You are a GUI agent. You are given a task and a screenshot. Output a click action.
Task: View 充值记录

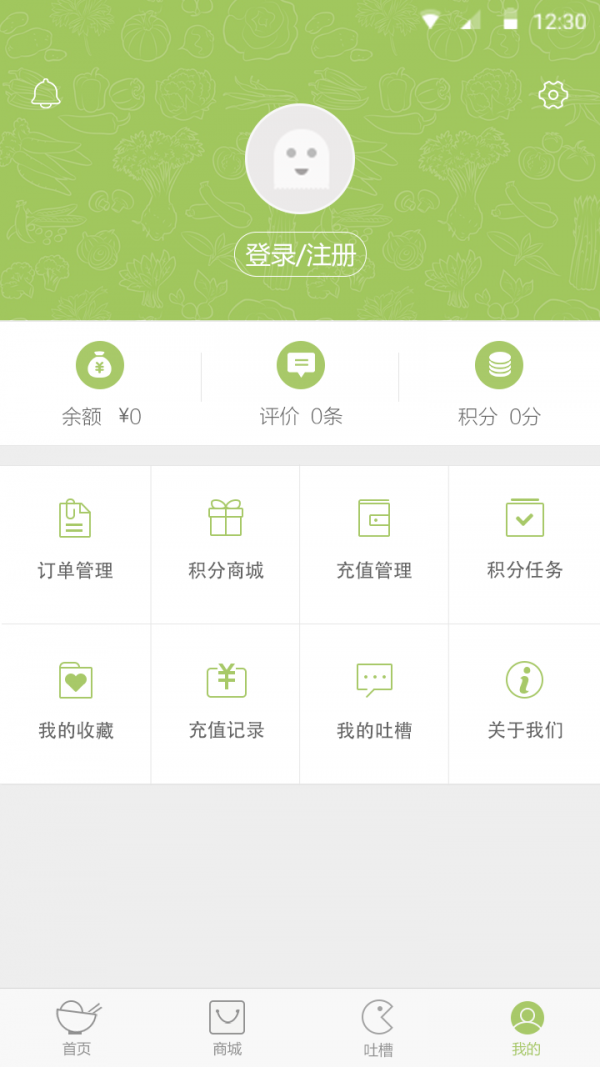pyautogui.click(x=226, y=703)
